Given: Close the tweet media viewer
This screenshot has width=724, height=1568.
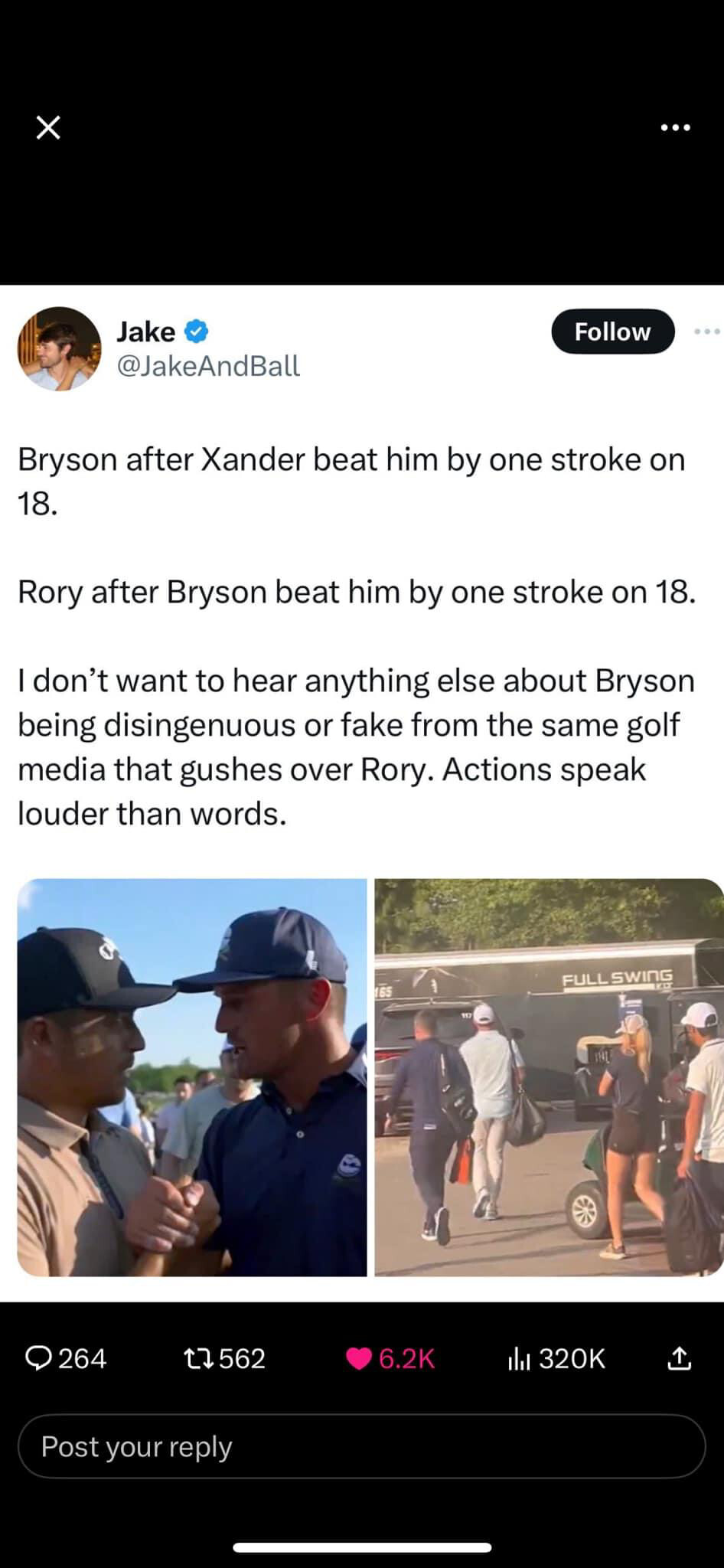Looking at the screenshot, I should coord(48,128).
